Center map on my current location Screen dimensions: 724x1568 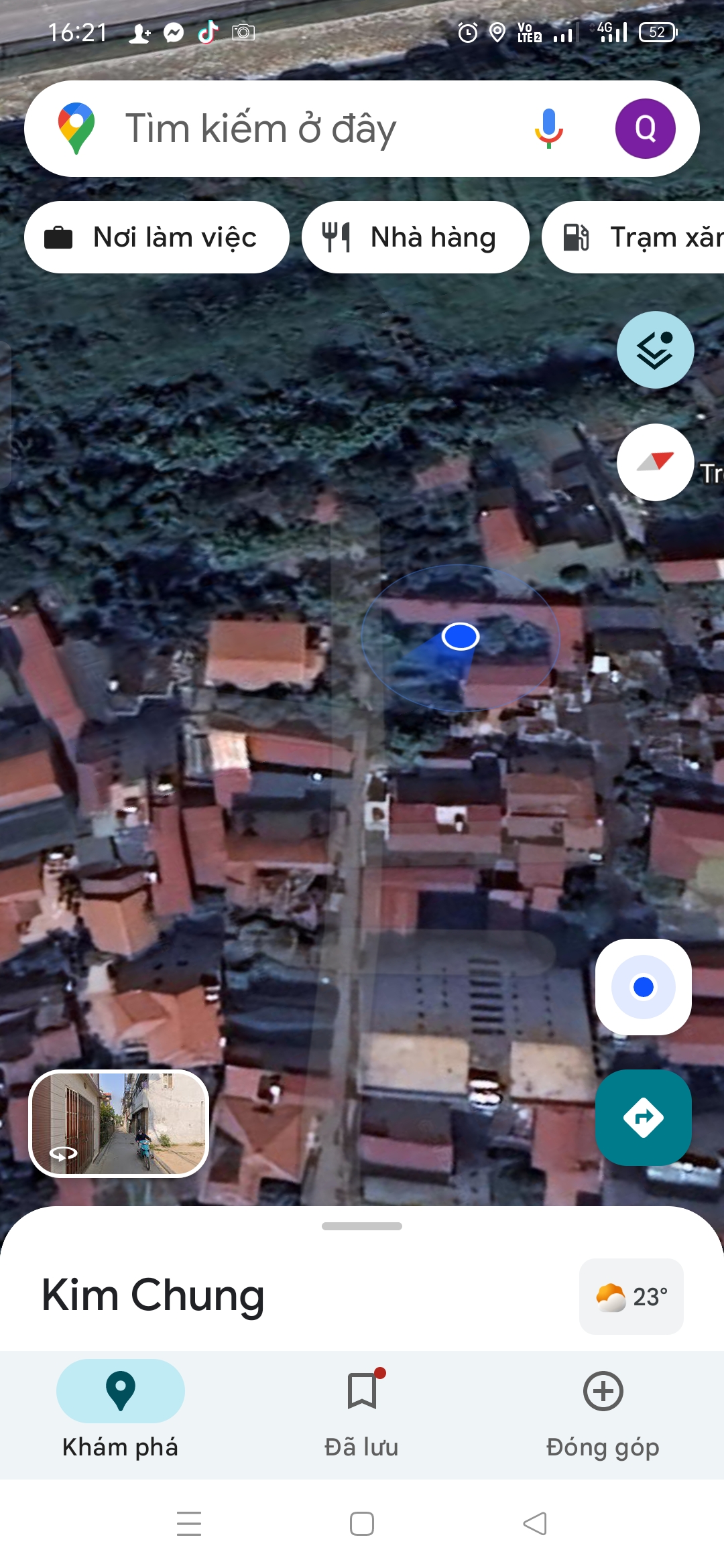[x=644, y=987]
